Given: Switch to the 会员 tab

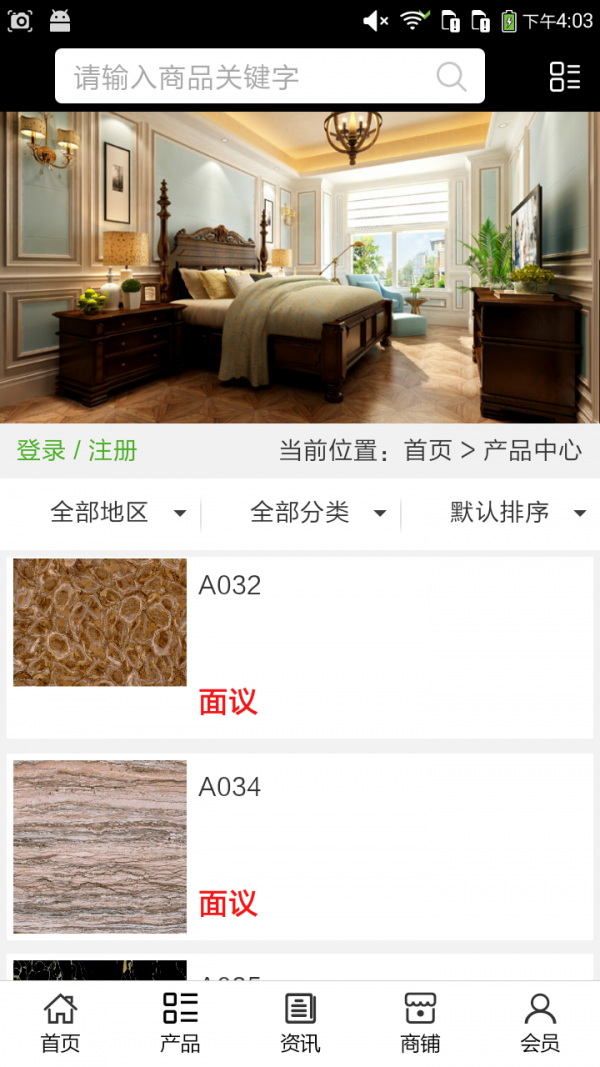Looking at the screenshot, I should tap(540, 1023).
